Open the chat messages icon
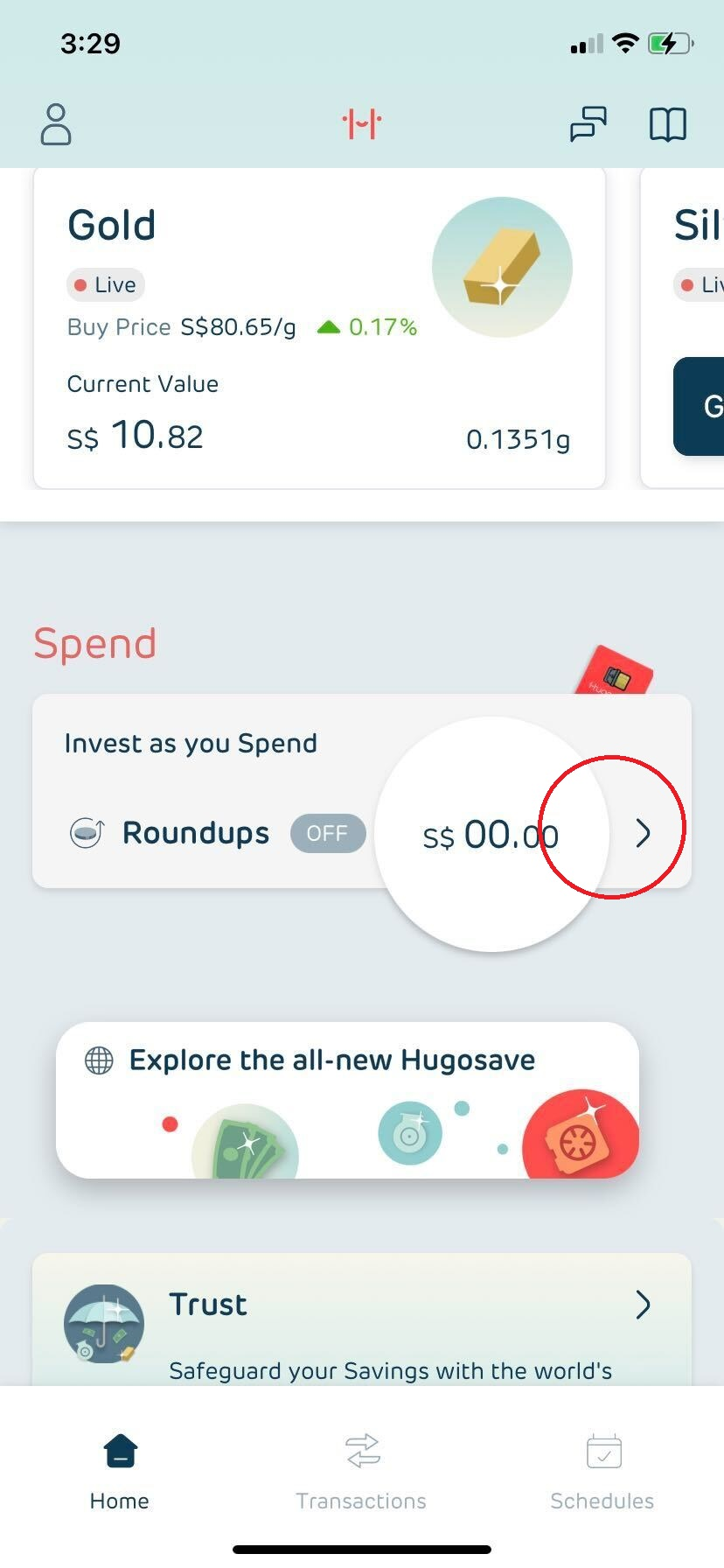 pos(588,124)
